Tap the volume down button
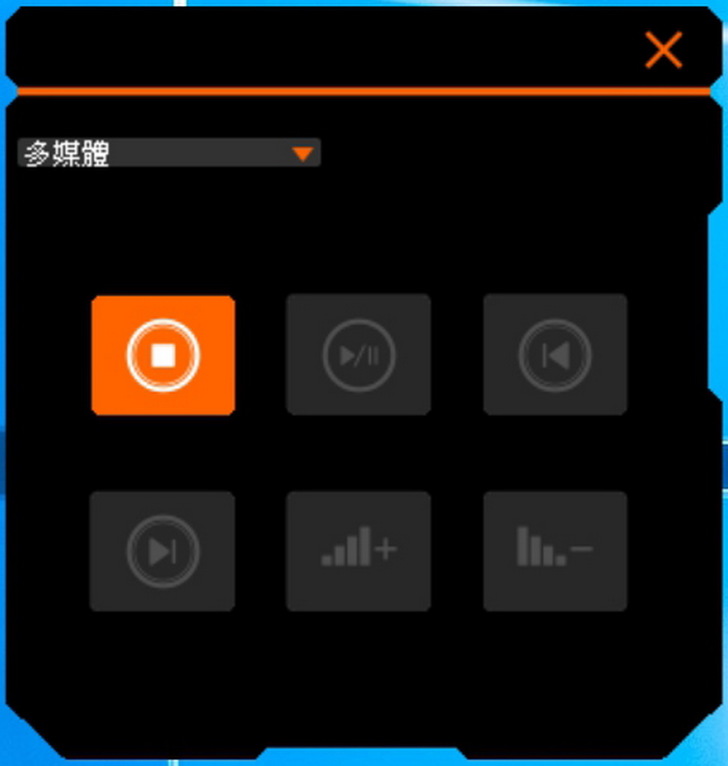 pos(555,551)
